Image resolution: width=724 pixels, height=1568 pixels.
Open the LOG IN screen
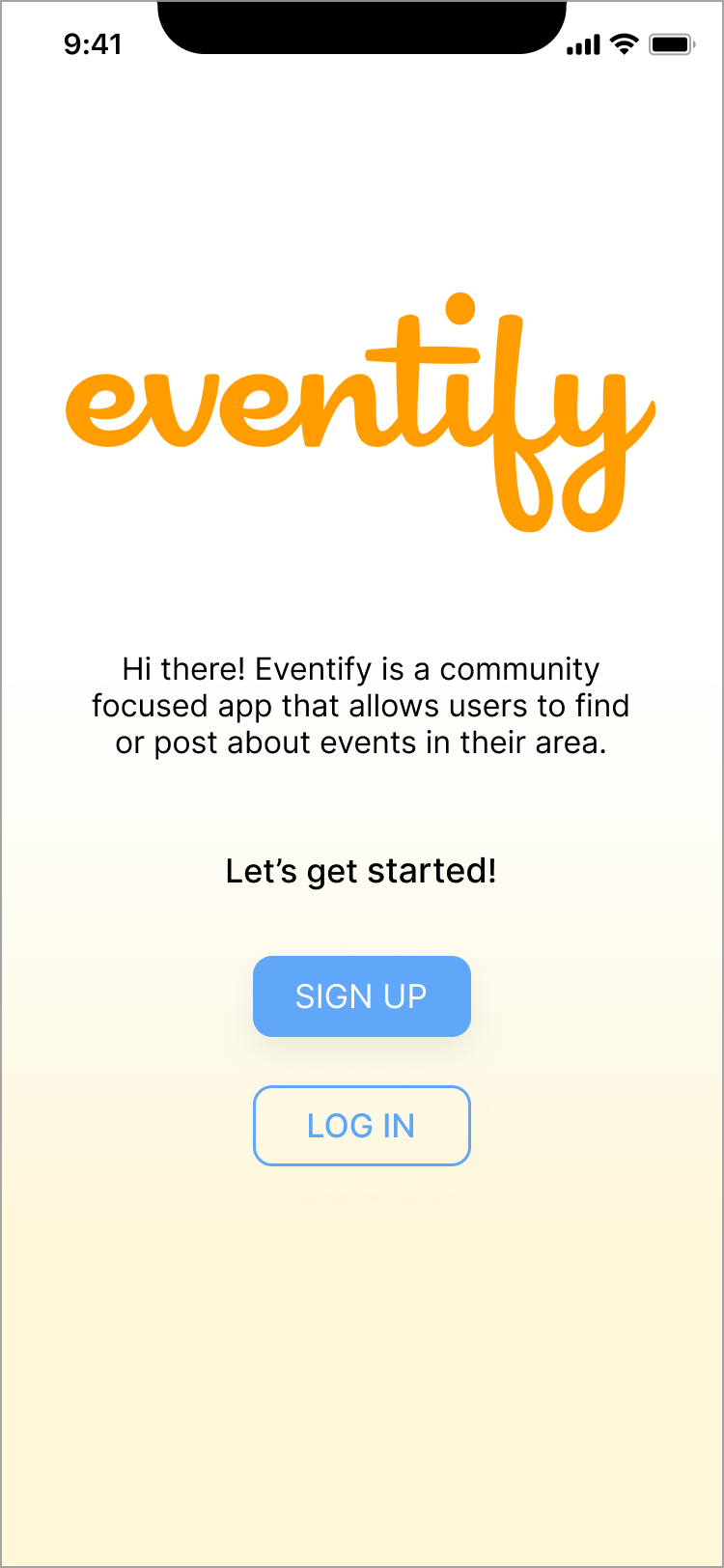pyautogui.click(x=361, y=1126)
